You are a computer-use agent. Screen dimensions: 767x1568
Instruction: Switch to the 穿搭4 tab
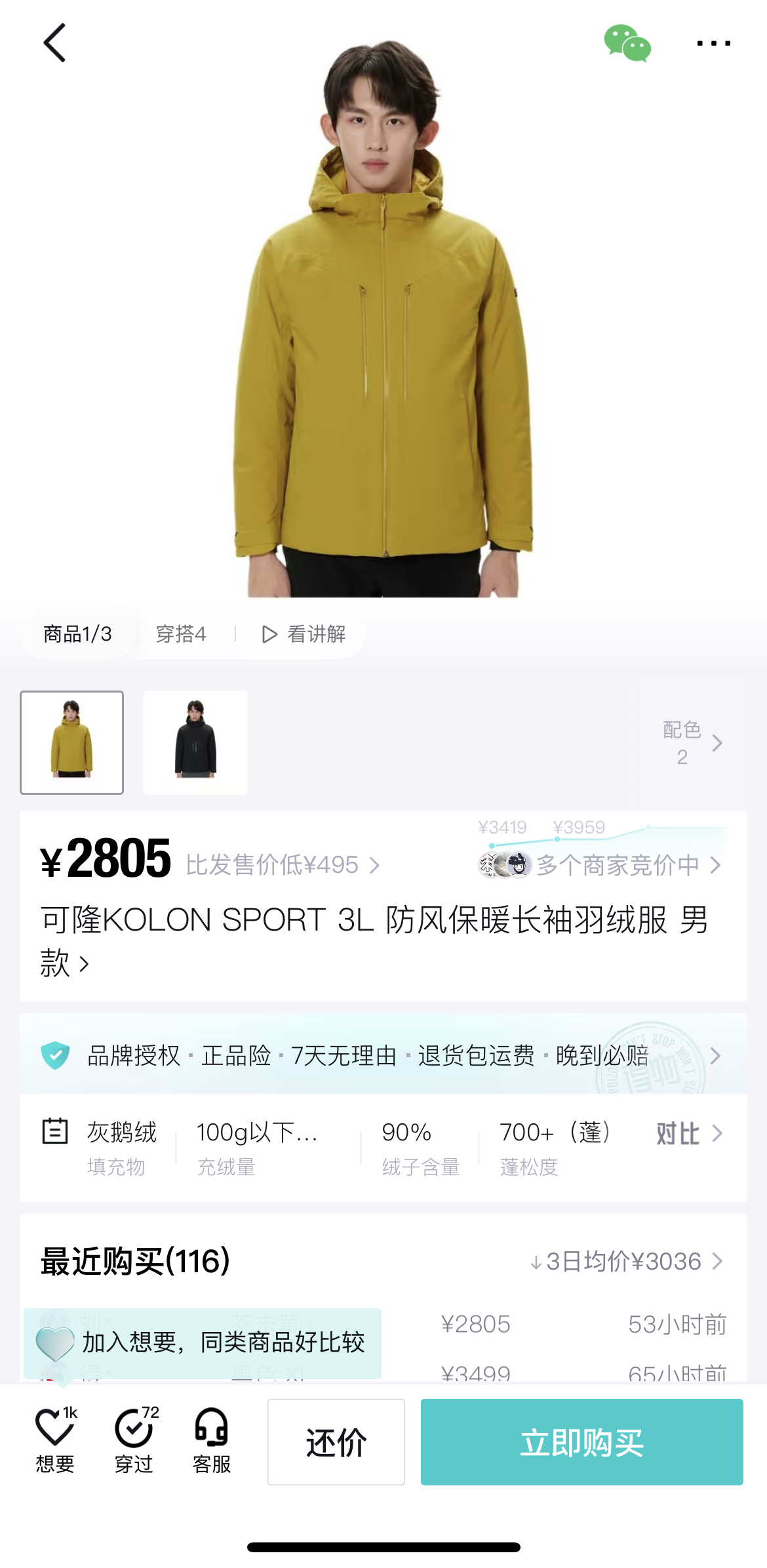[181, 633]
